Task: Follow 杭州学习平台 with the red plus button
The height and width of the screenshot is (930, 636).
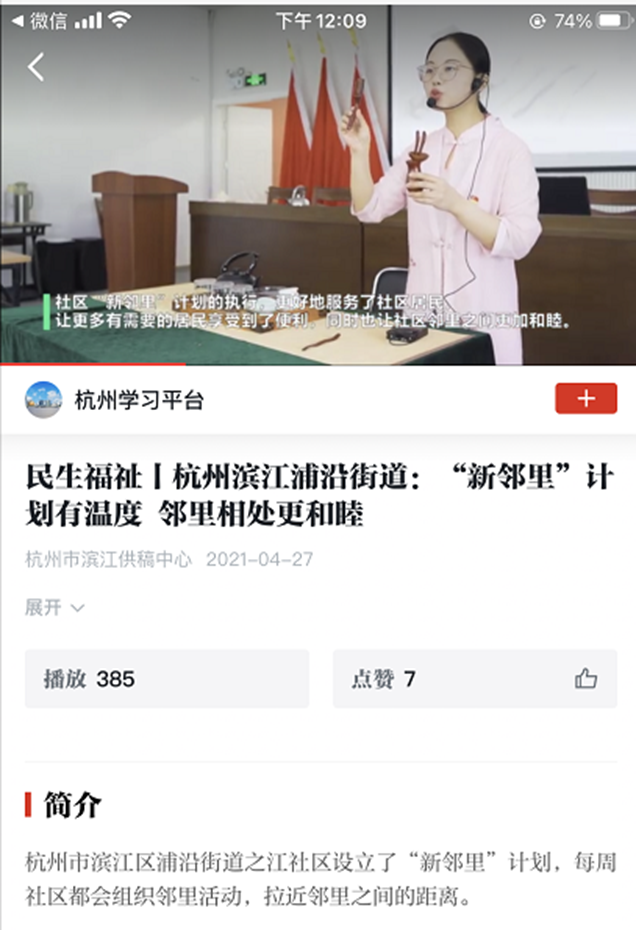Action: [x=585, y=398]
